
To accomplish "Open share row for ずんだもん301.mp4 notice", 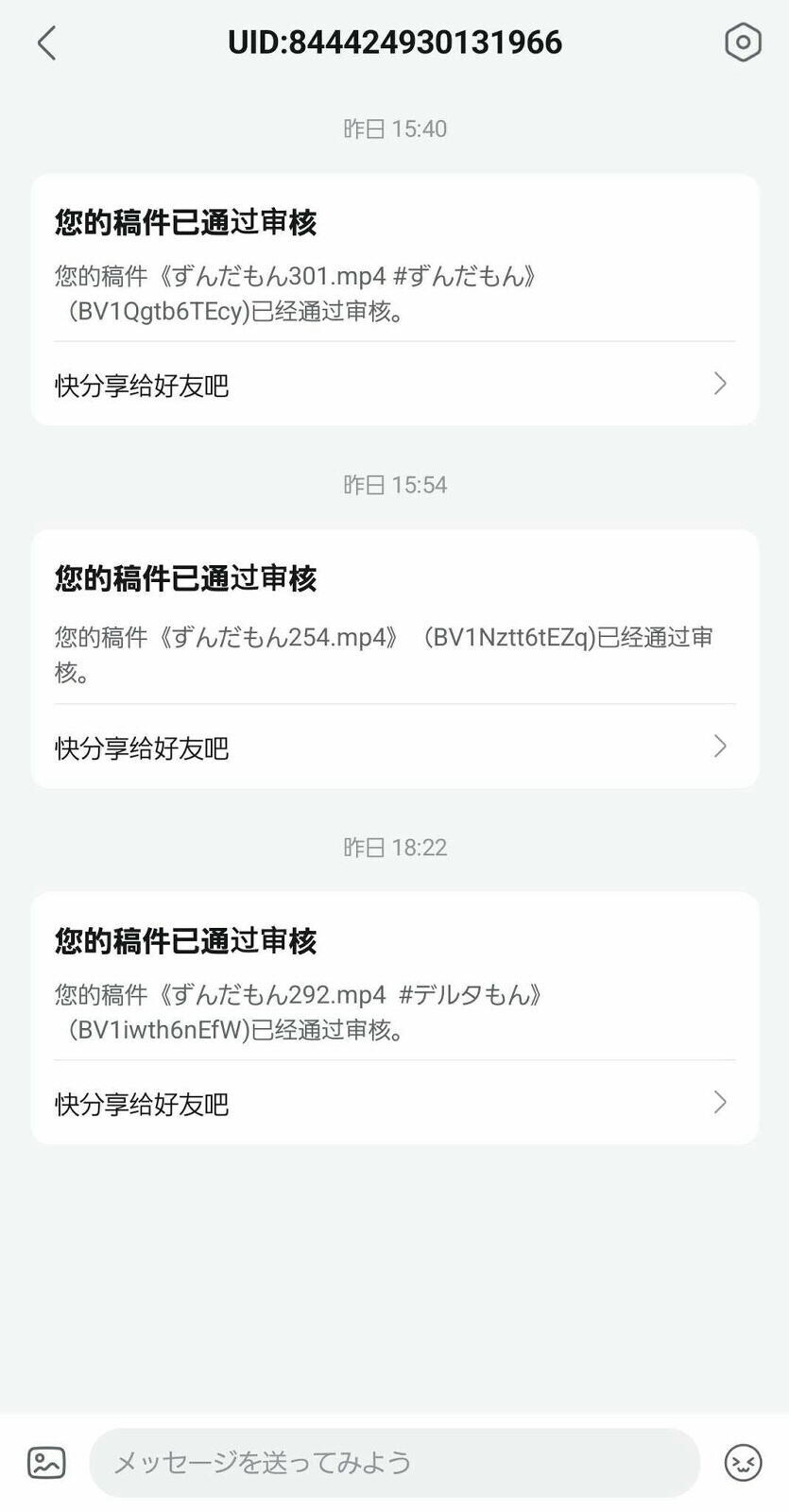I will click(x=394, y=385).
